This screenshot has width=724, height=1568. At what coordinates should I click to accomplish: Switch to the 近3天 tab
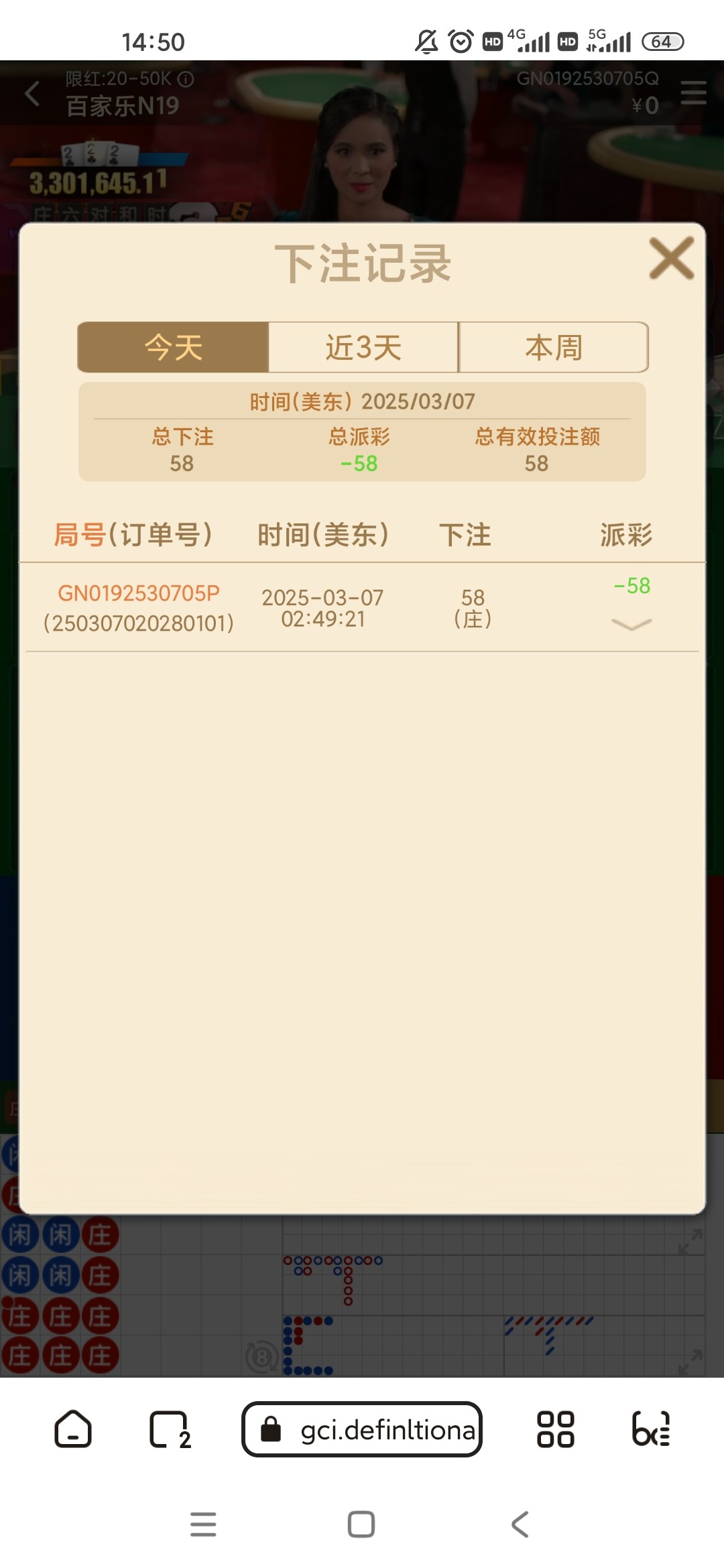(x=363, y=347)
